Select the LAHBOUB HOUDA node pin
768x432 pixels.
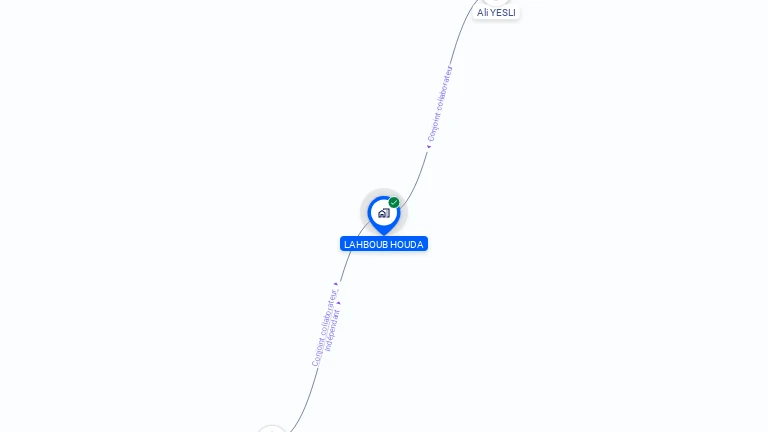tap(383, 213)
